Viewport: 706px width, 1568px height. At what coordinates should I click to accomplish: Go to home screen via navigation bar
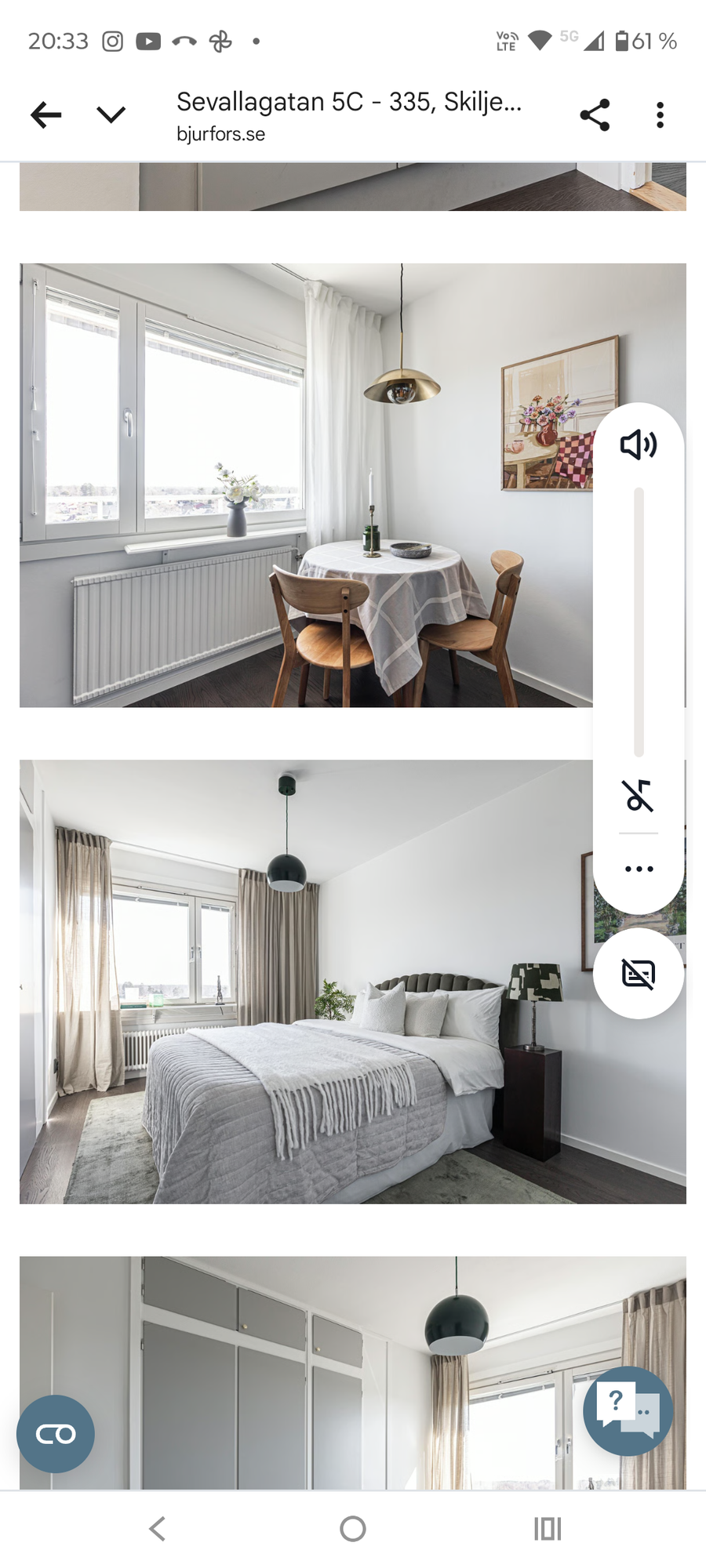353,1529
